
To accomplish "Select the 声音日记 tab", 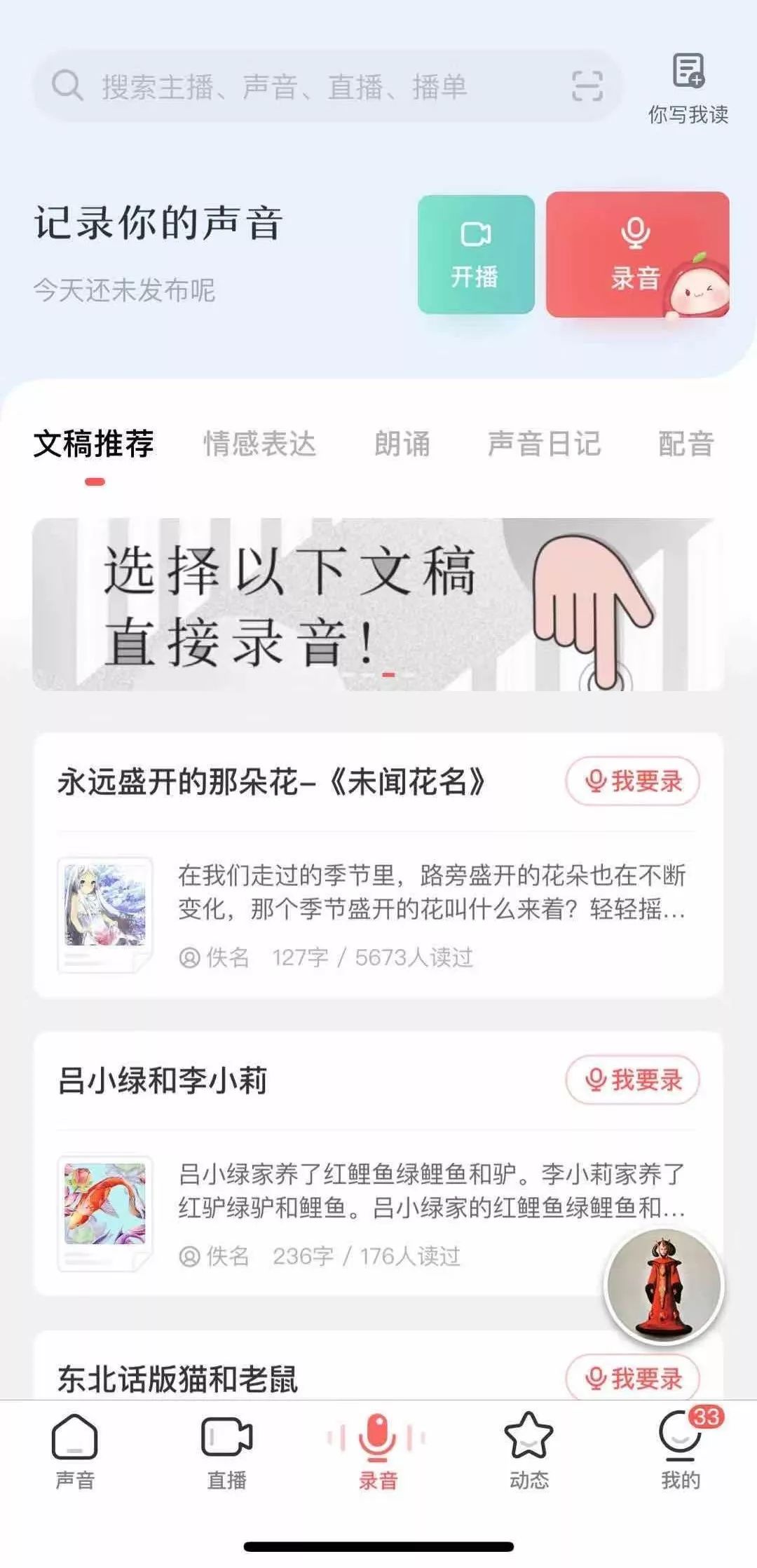I will tap(544, 444).
